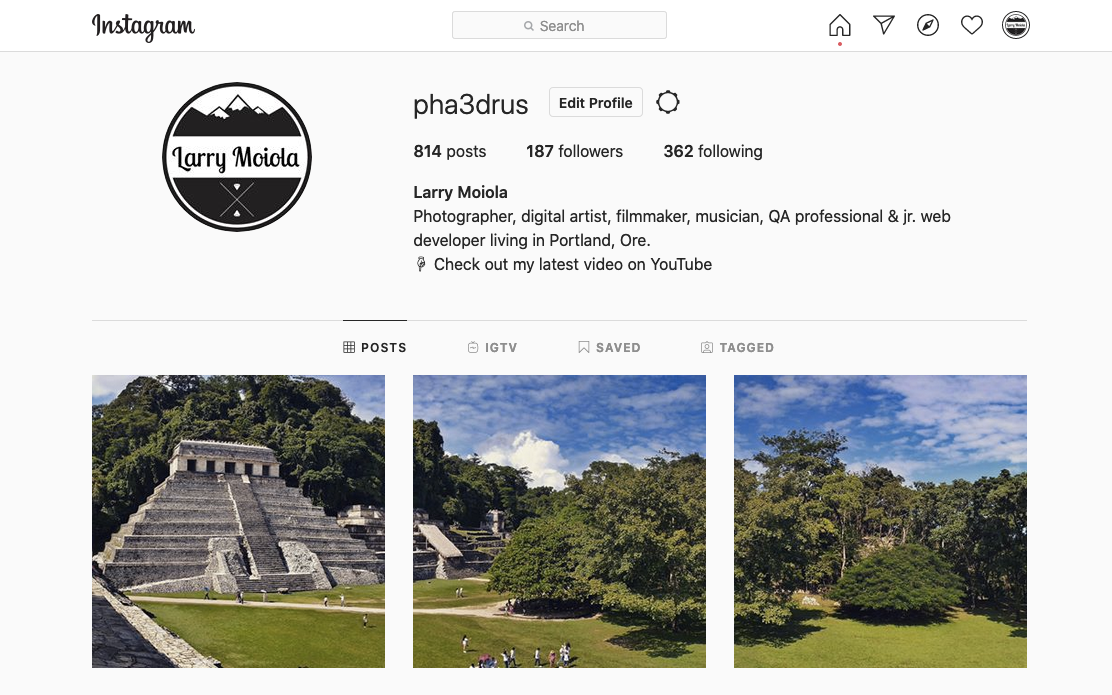Click the Search box
The height and width of the screenshot is (695, 1112).
click(559, 26)
